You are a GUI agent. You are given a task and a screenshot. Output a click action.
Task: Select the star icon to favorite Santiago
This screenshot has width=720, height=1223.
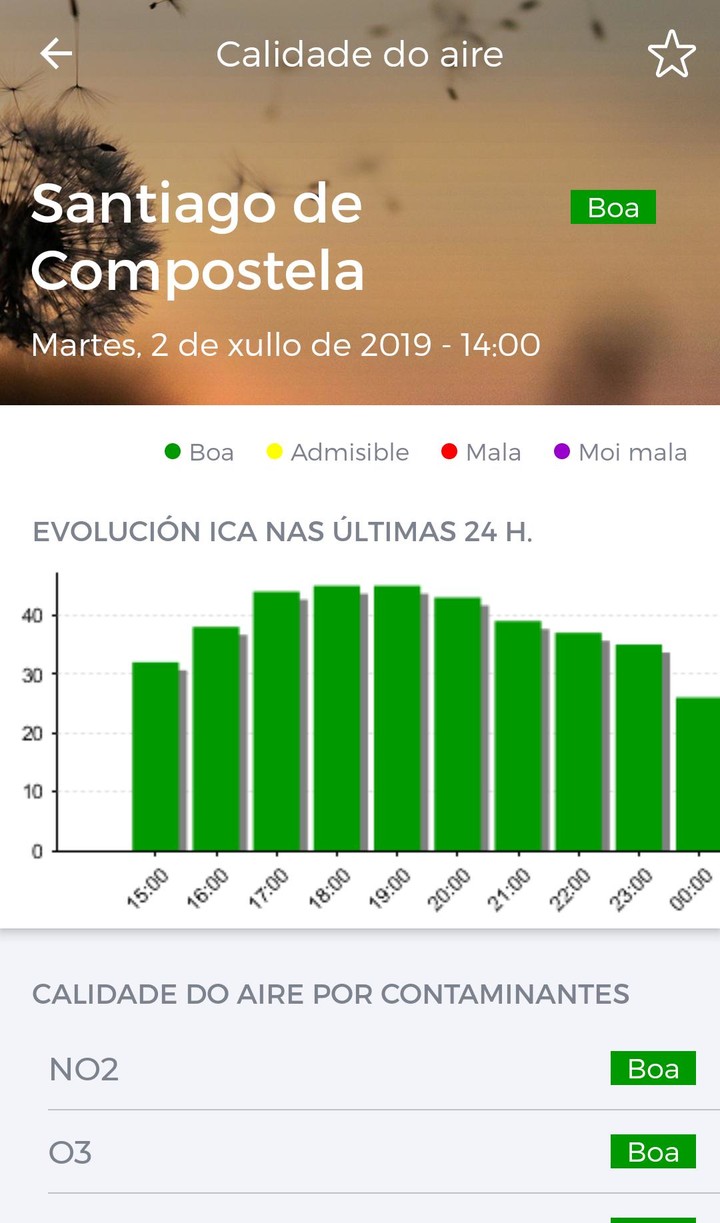coord(673,55)
